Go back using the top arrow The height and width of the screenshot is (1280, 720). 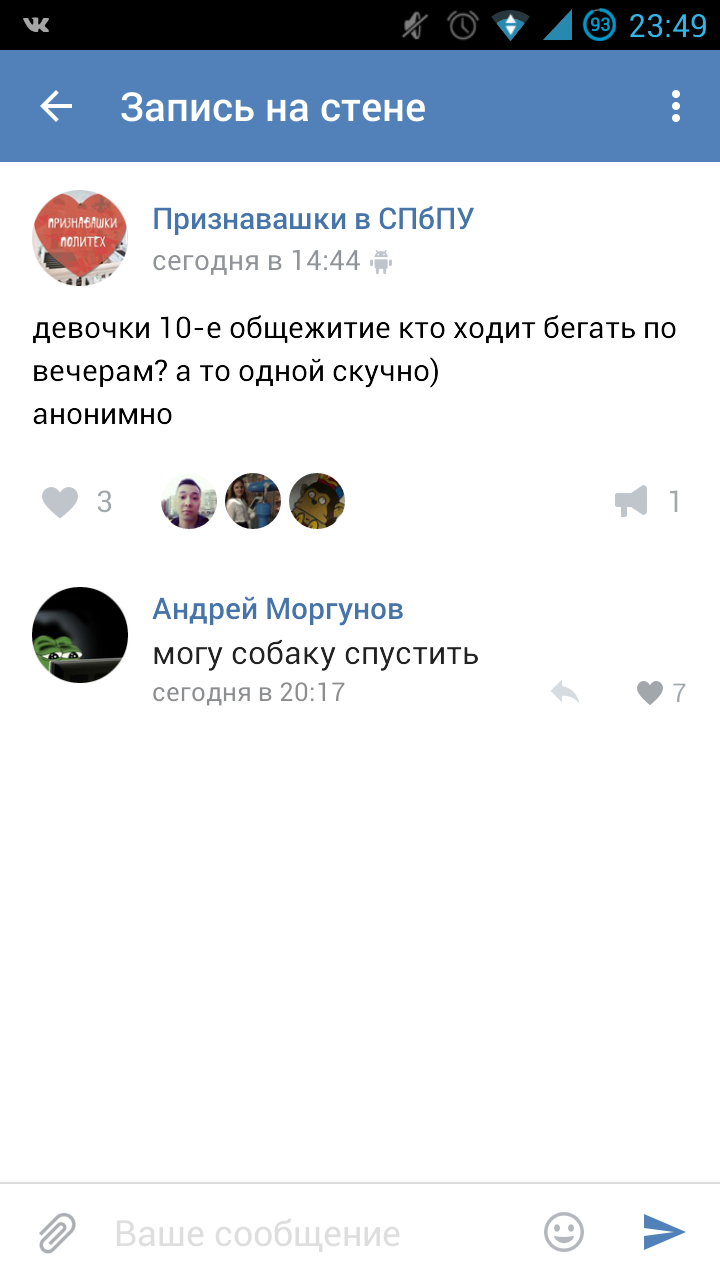[57, 106]
